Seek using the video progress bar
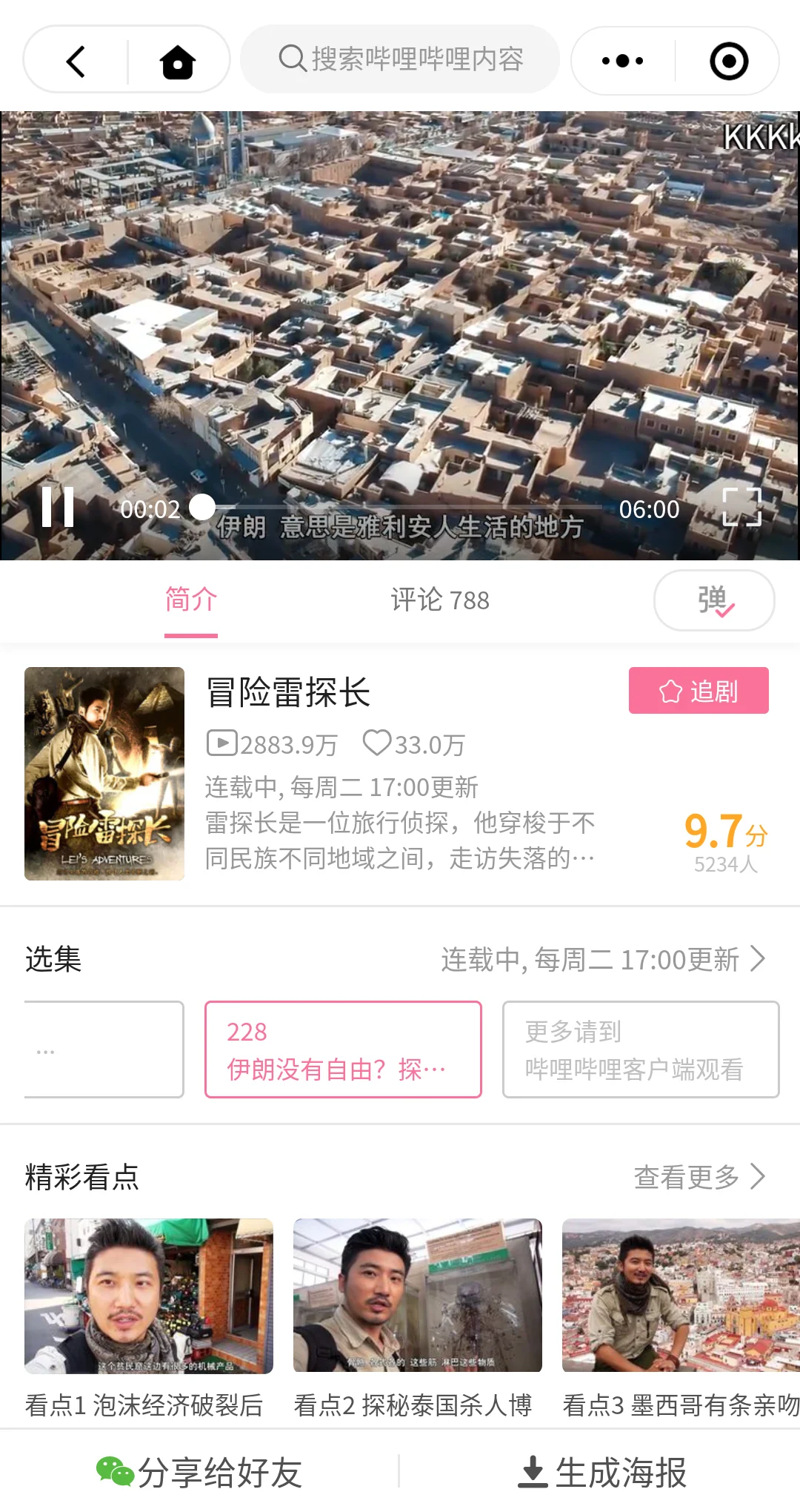This screenshot has height=1512, width=800. coord(400,508)
